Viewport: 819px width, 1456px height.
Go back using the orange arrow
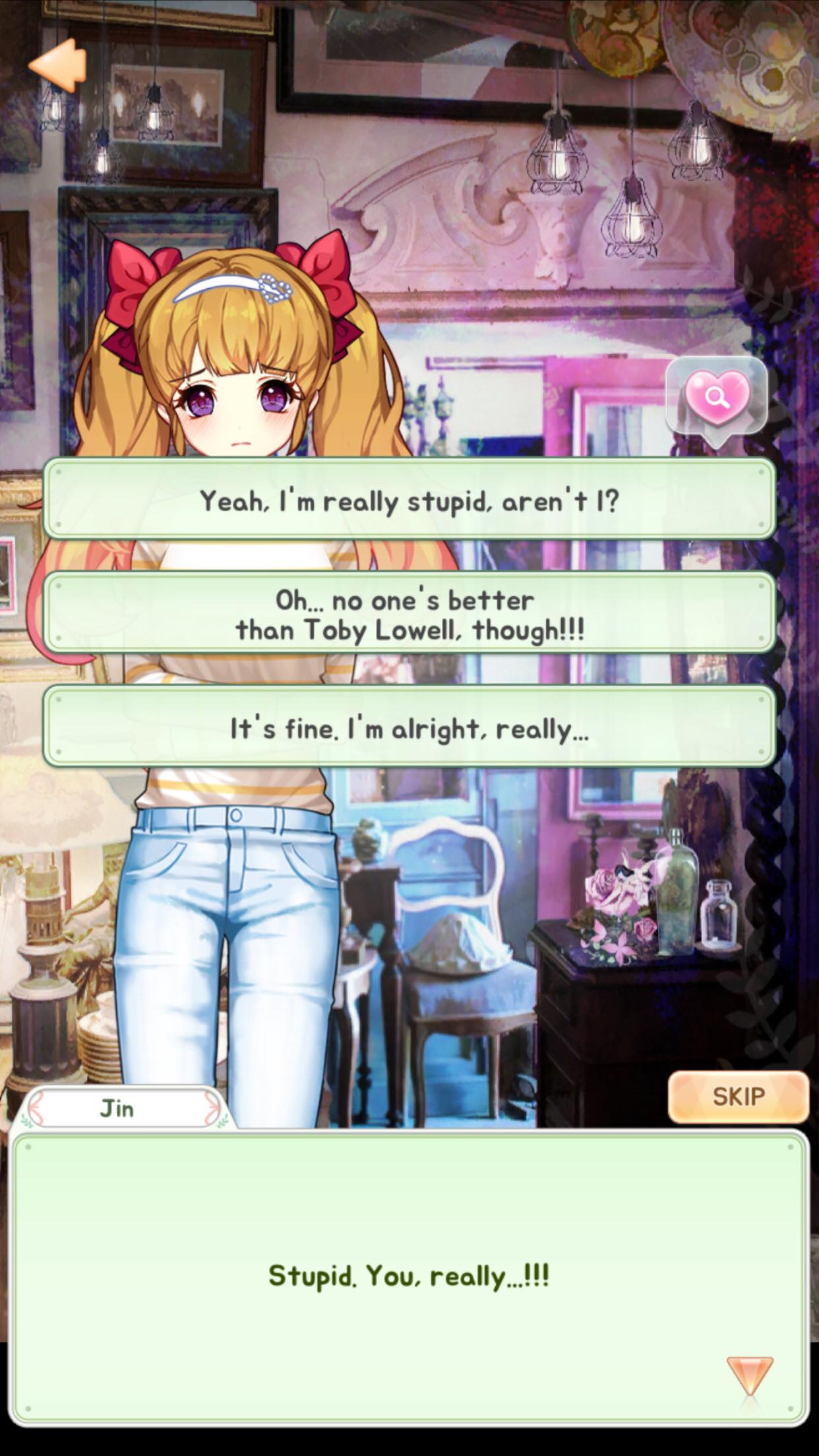point(58,65)
